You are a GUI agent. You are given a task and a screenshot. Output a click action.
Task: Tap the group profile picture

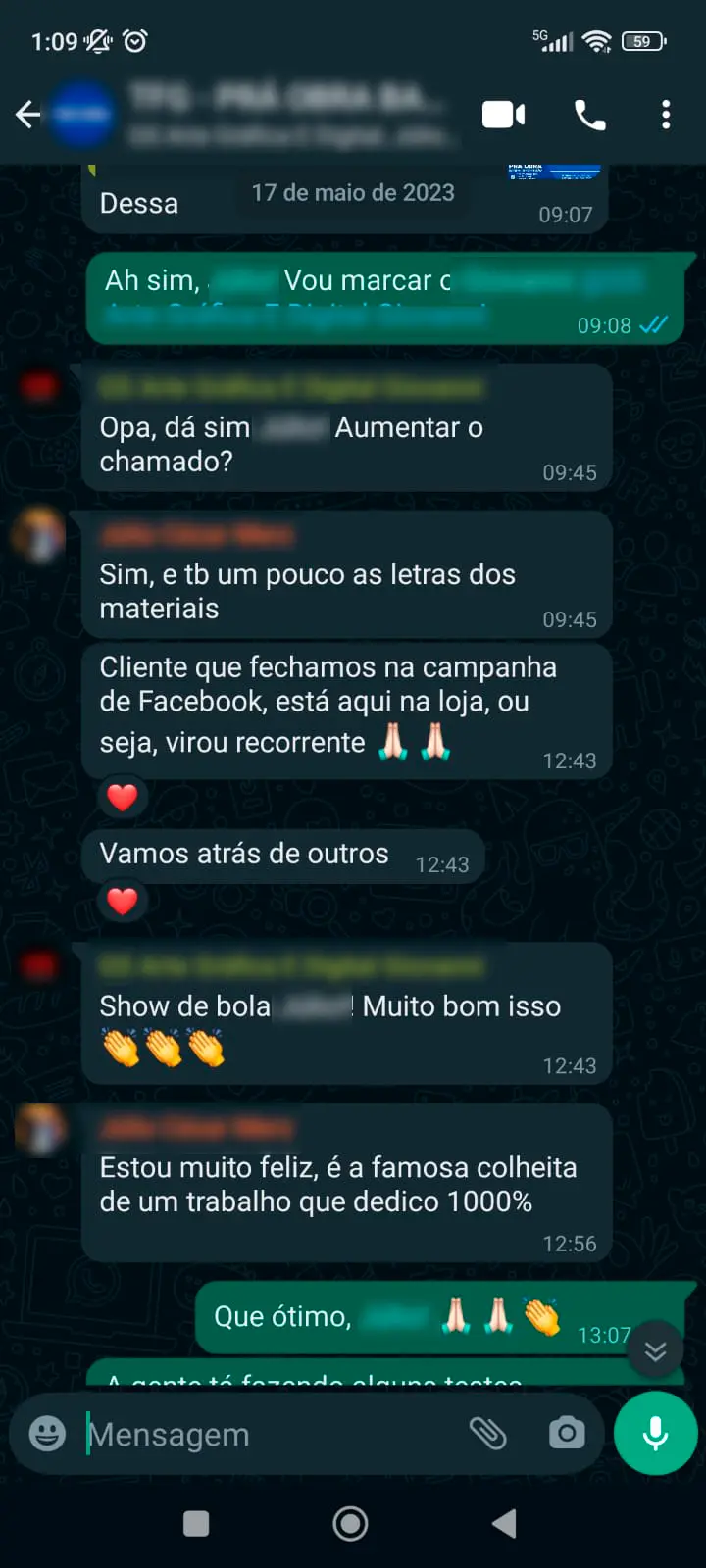click(x=83, y=113)
